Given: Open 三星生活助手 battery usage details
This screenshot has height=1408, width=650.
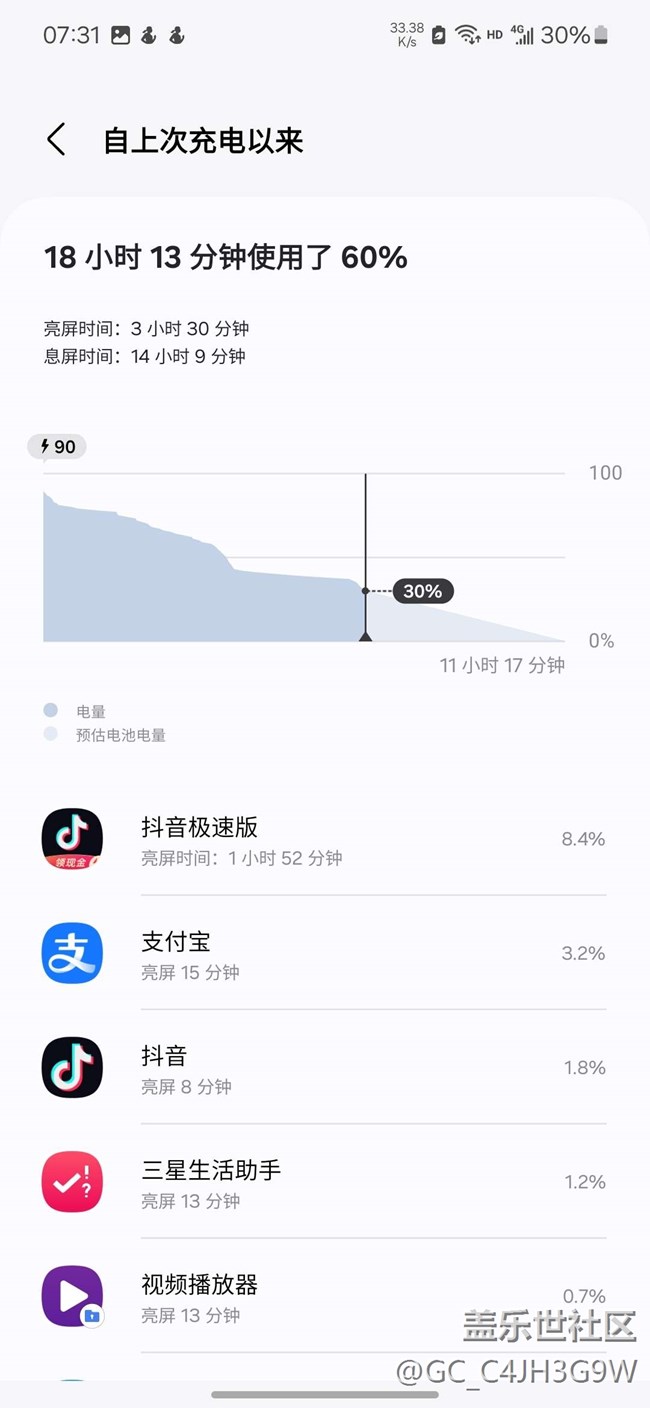Looking at the screenshot, I should 323,1182.
